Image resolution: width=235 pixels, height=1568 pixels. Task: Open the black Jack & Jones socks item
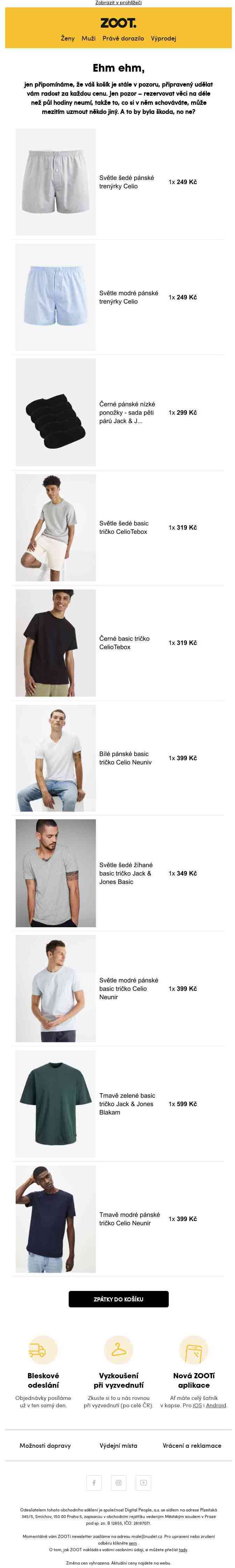click(x=127, y=412)
